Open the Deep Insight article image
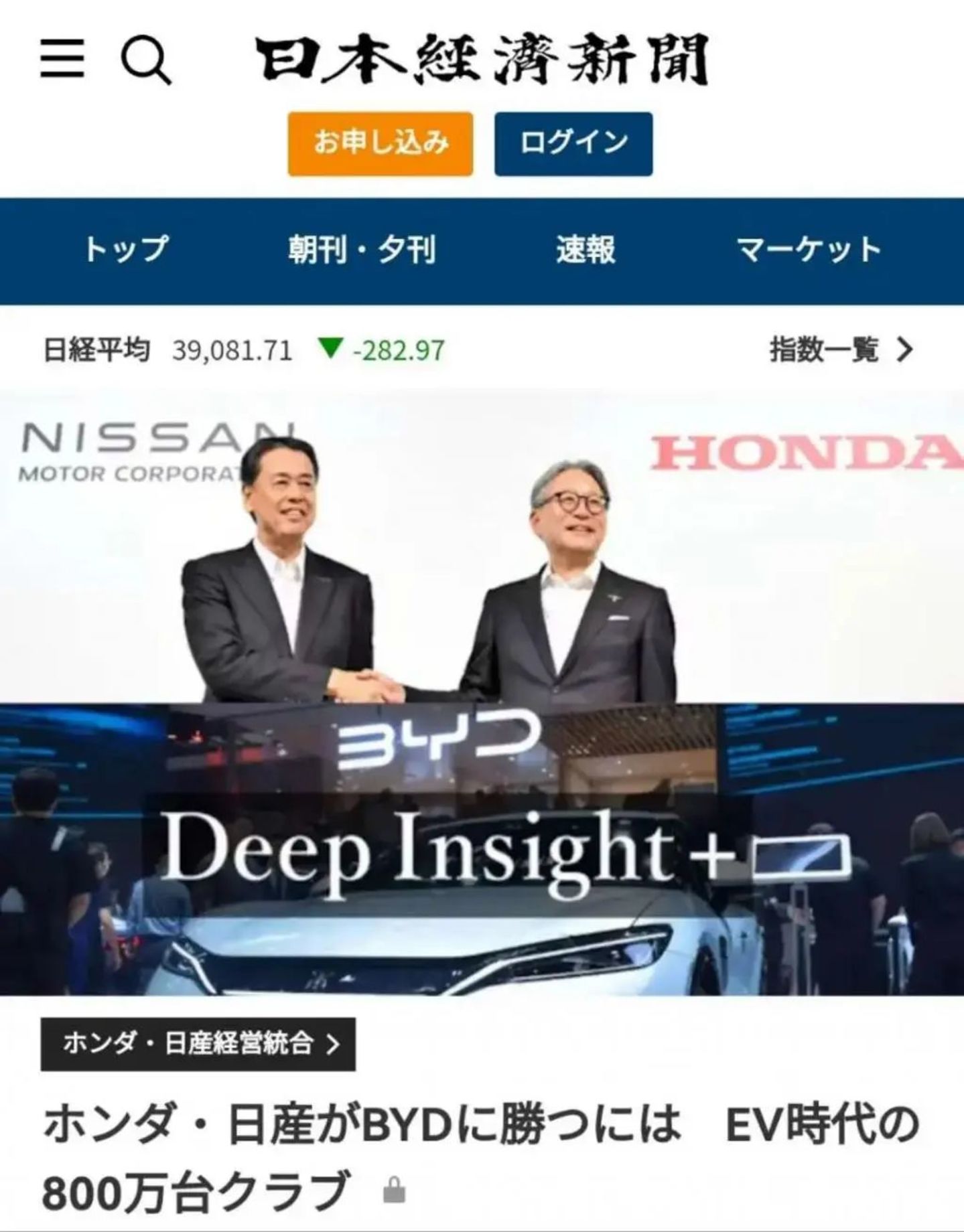The height and width of the screenshot is (1232, 964). 482,693
